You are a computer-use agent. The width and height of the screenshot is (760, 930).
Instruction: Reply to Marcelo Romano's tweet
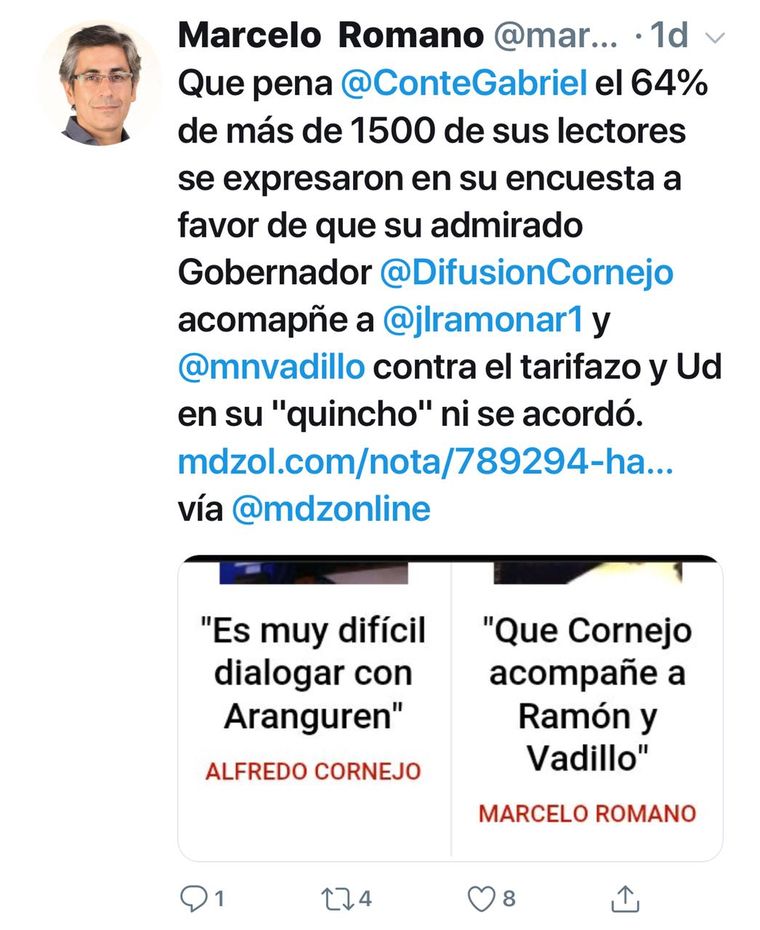[194, 898]
